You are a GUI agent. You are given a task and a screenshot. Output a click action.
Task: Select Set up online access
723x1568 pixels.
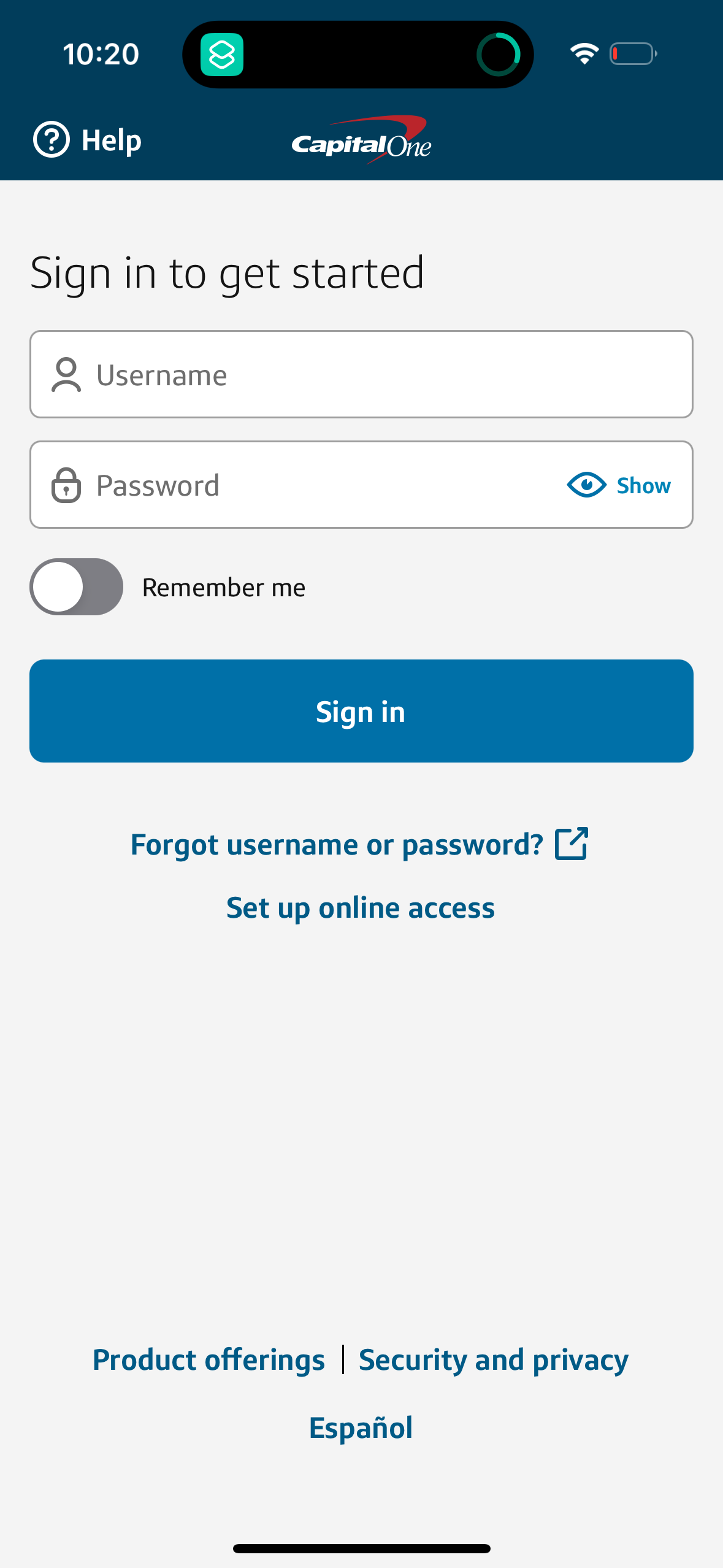point(361,908)
